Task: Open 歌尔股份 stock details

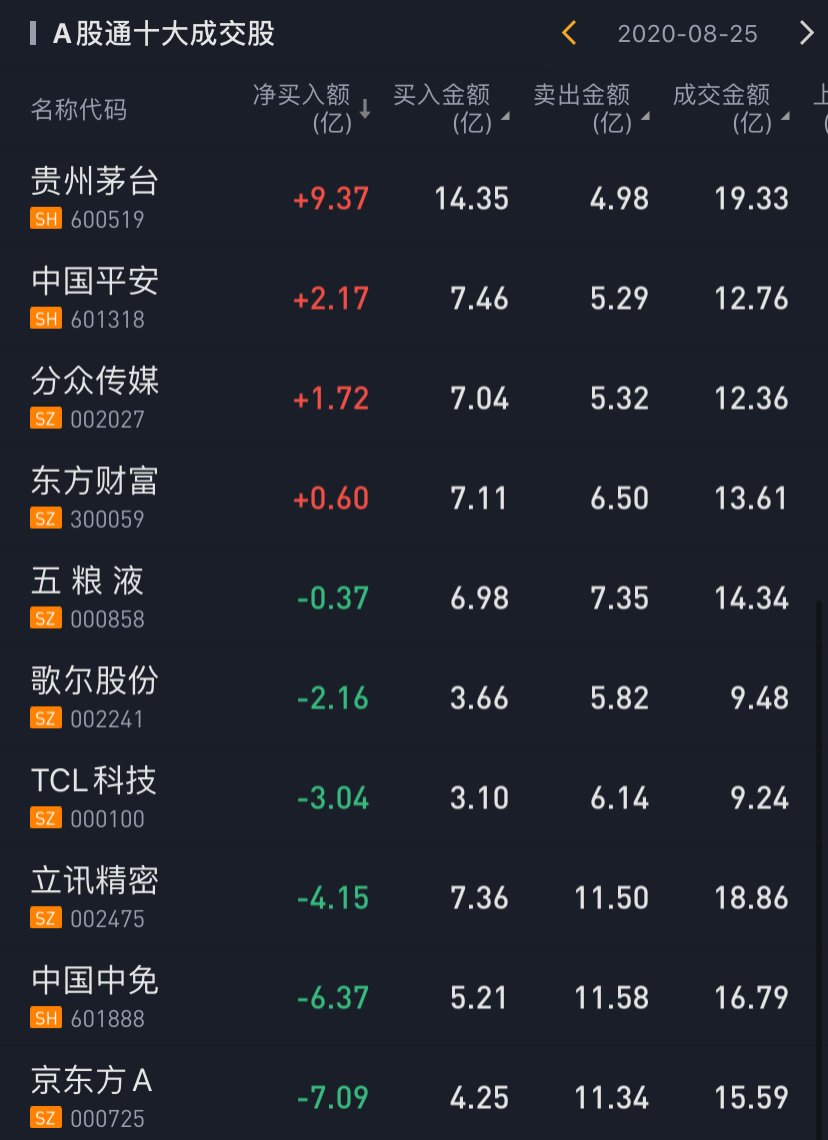Action: tap(95, 697)
